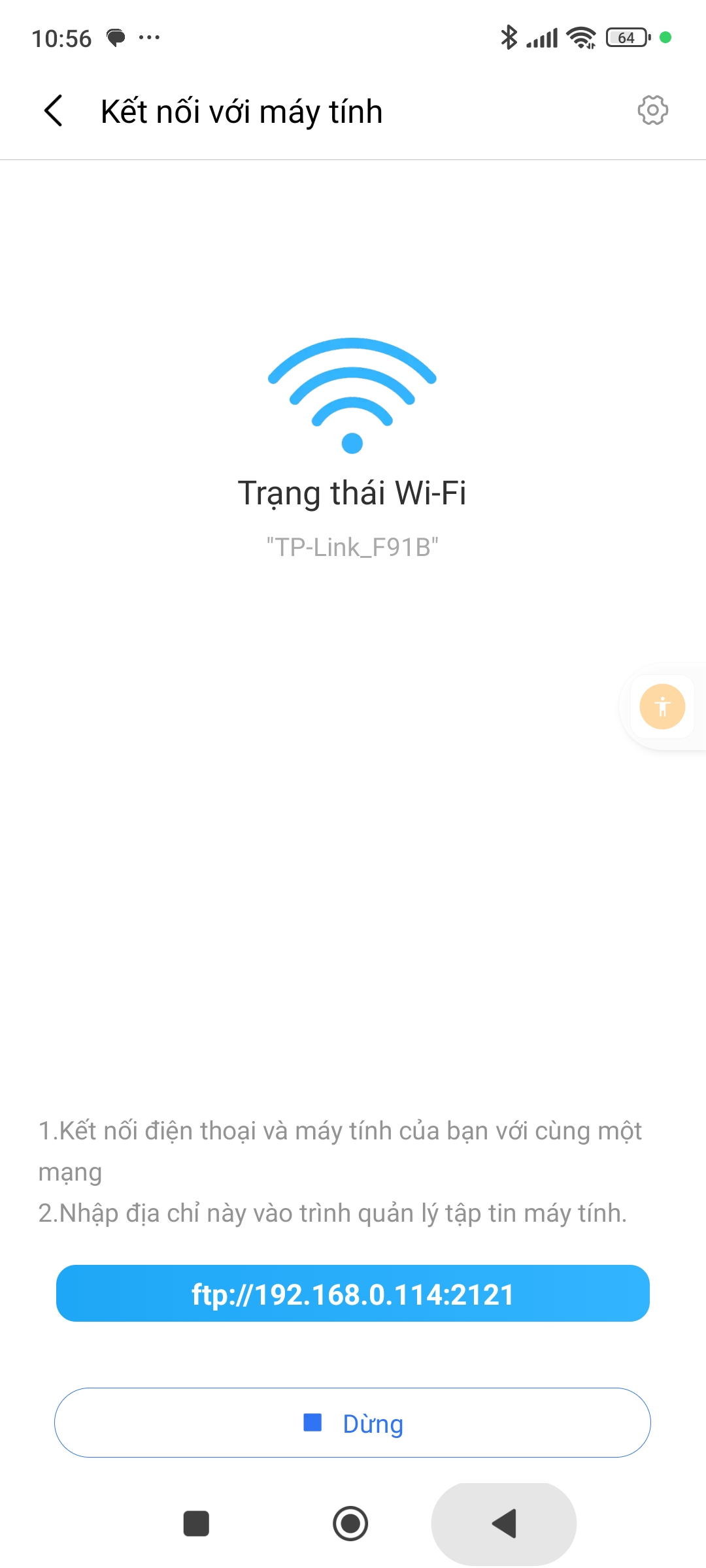Tap the ftp://192.168.0.114:2121 address bar
706x1568 pixels.
click(x=353, y=1294)
